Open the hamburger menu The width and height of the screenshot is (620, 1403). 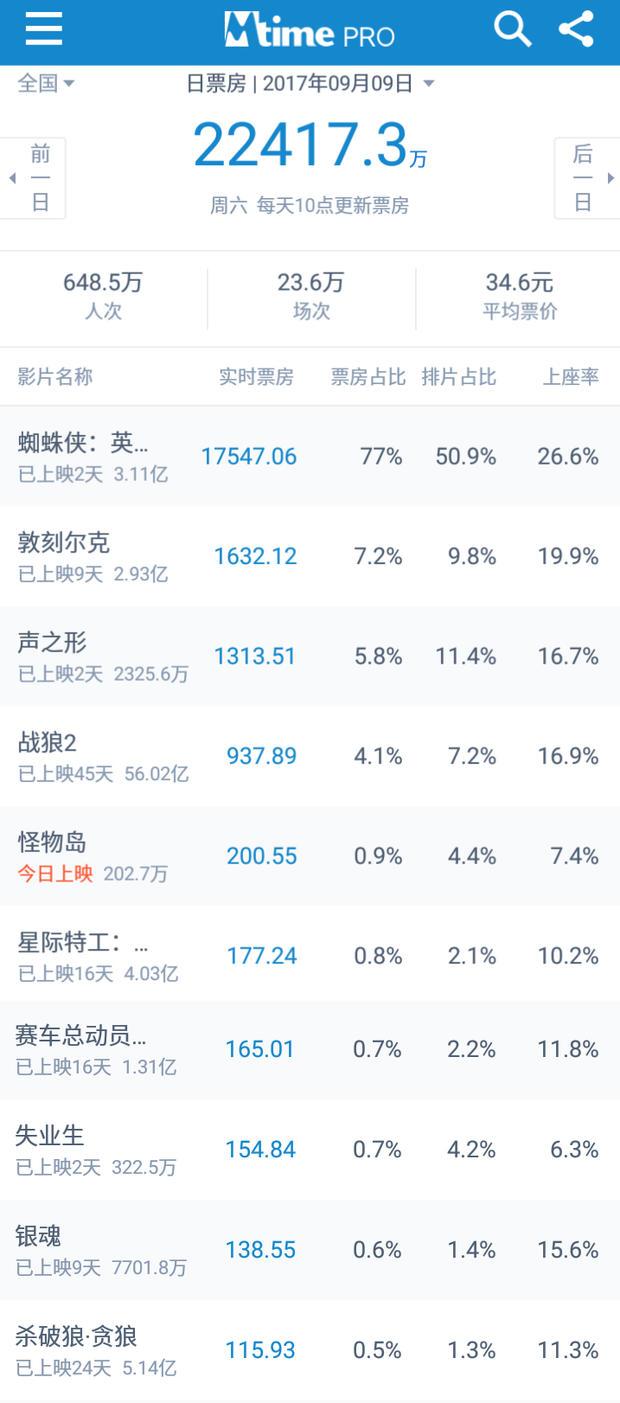44,29
